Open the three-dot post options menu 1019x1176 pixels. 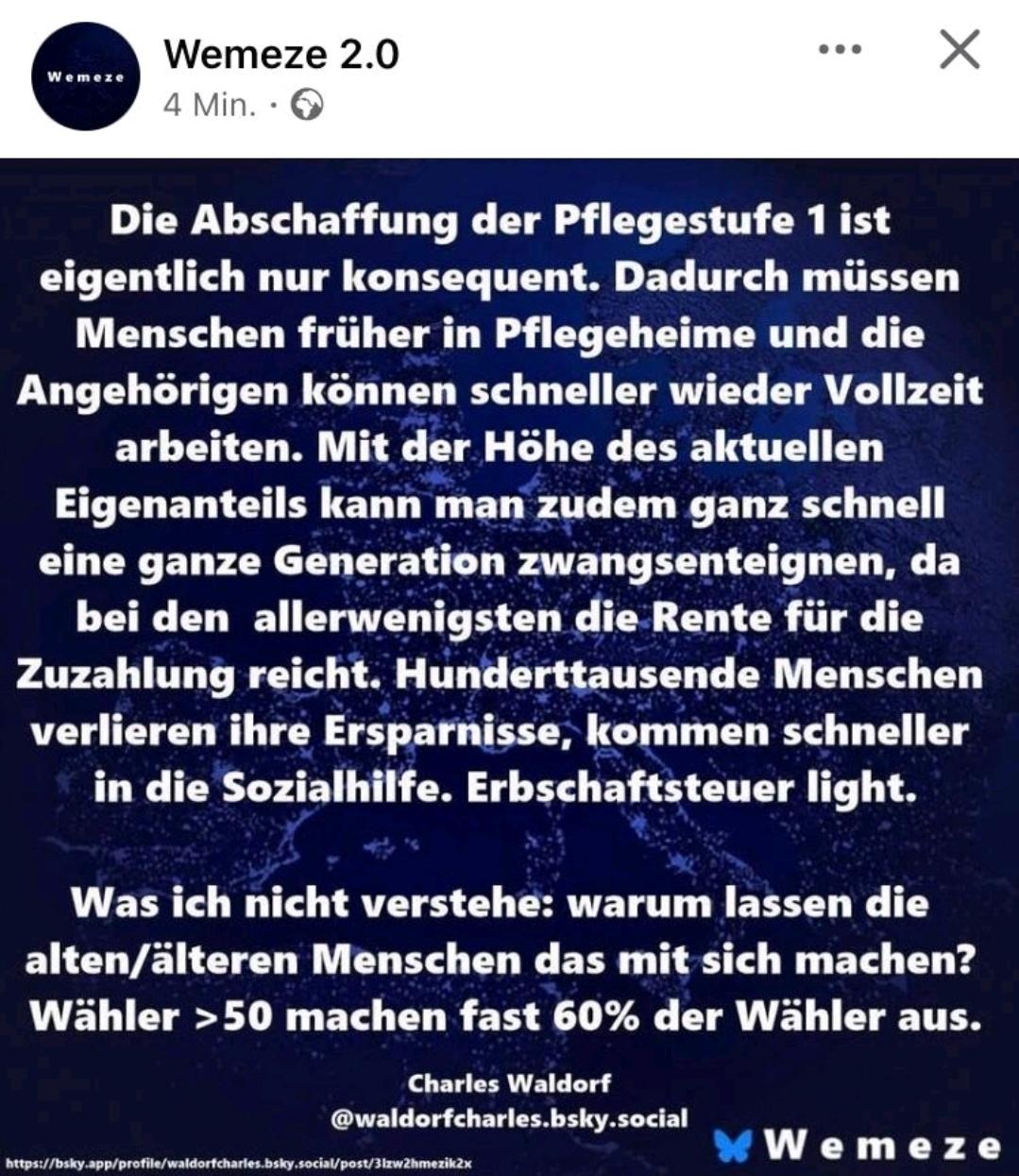click(x=840, y=50)
